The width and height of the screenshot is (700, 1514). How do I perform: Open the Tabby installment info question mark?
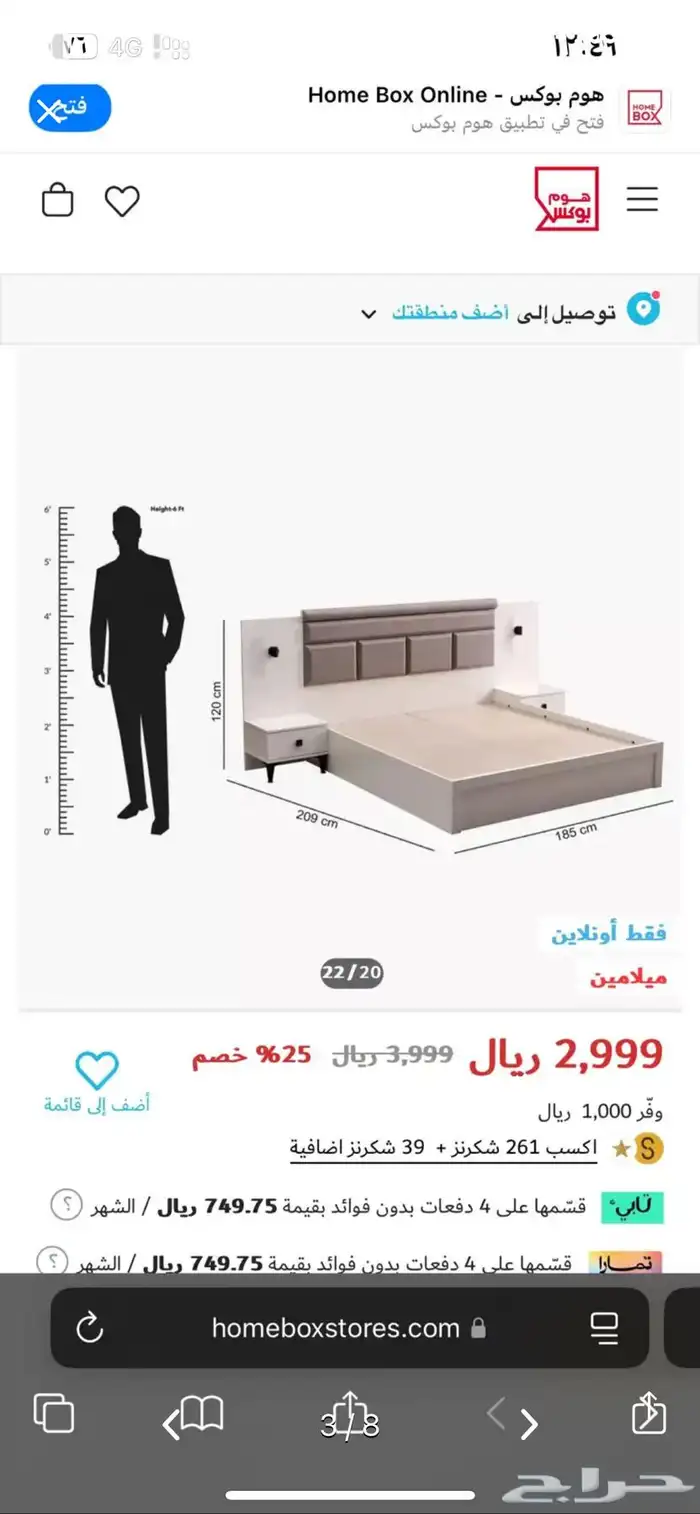pos(66,1205)
